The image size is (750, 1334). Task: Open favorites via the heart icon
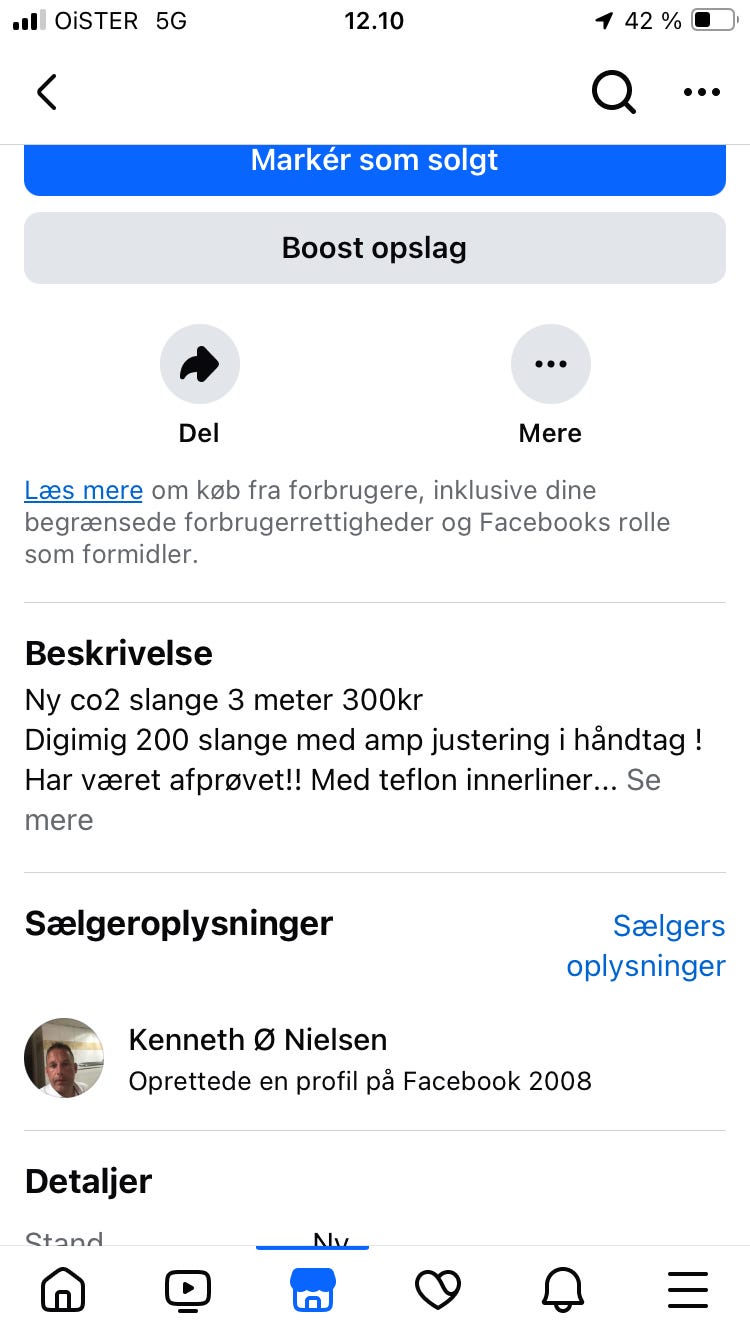(x=437, y=1289)
